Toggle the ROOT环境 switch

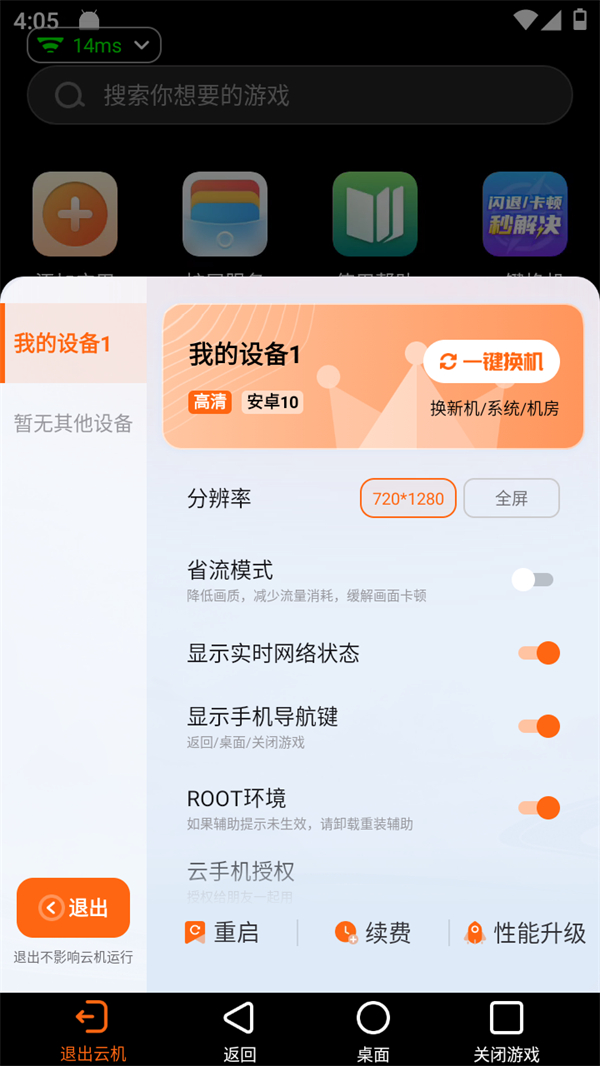click(538, 808)
